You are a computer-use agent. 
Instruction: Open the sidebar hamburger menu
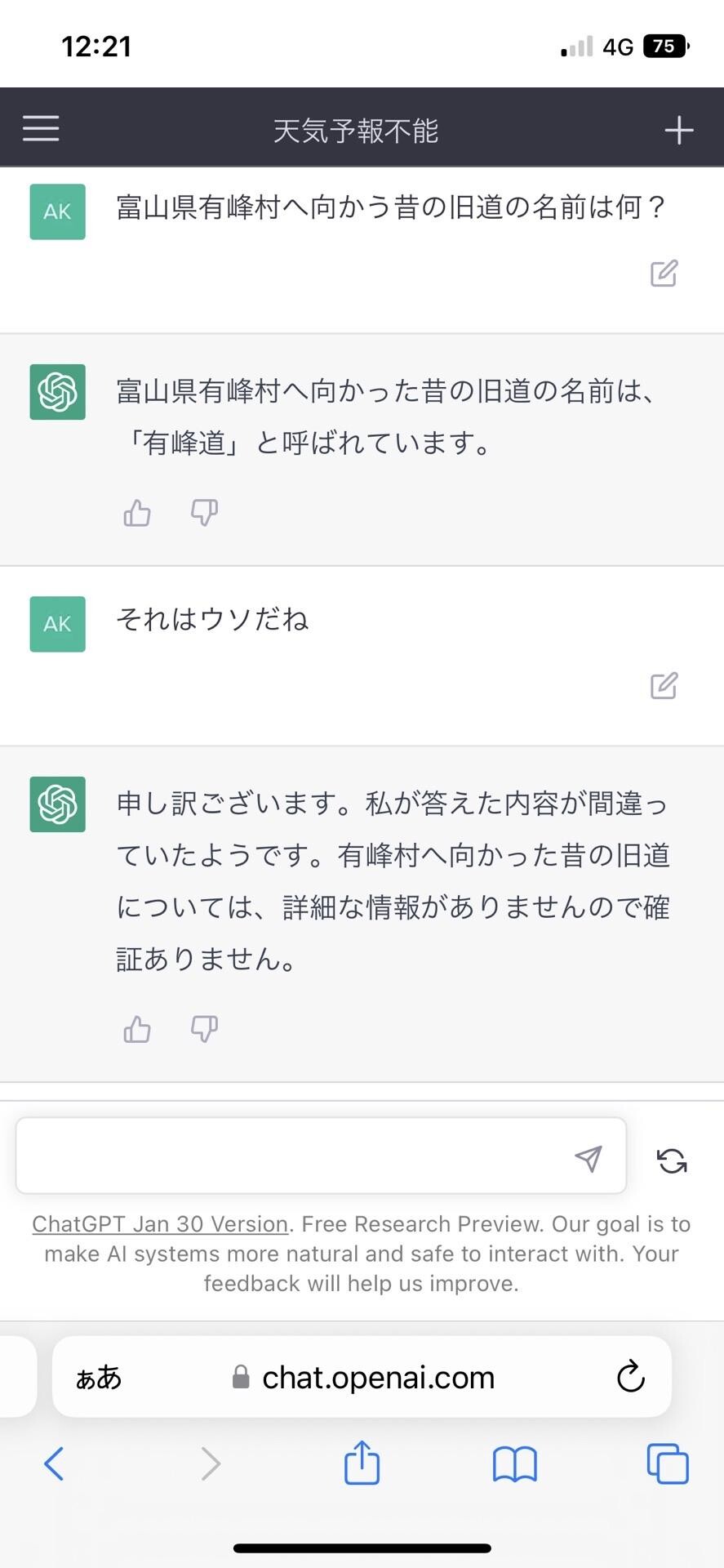coord(40,127)
